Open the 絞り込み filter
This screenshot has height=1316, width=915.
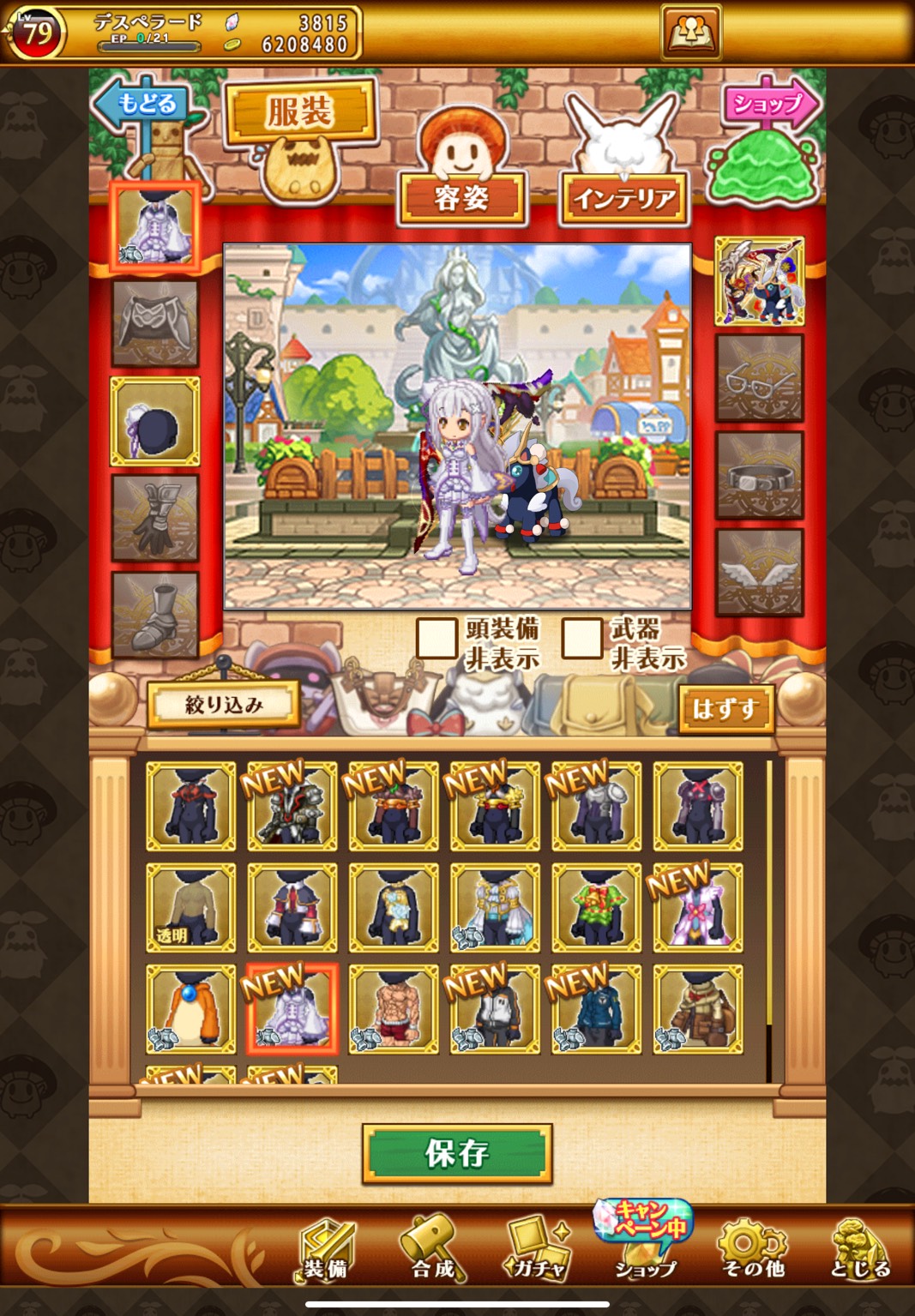(223, 705)
